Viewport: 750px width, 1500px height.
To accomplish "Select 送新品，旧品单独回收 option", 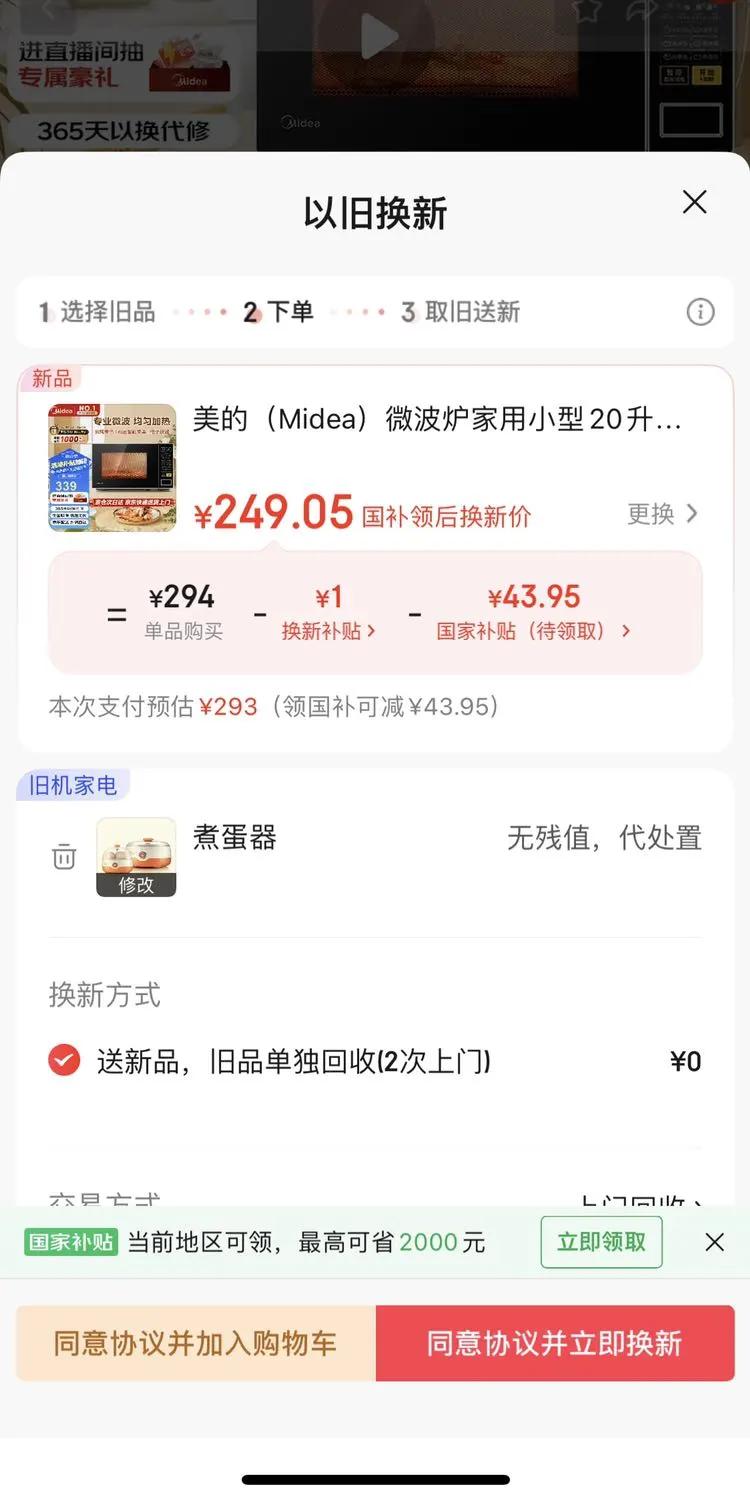I will (64, 1061).
